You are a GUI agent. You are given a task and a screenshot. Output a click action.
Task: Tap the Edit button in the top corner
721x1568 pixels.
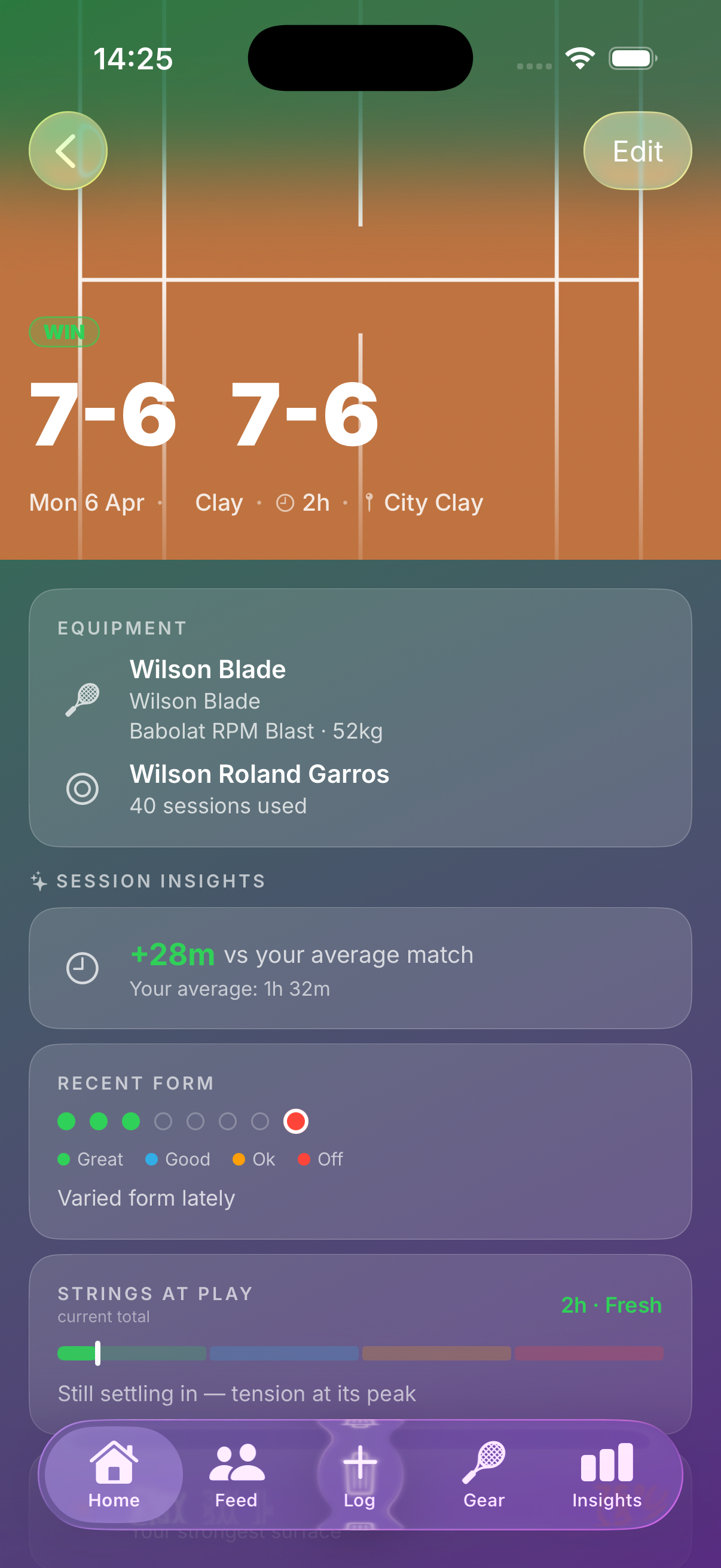[x=637, y=150]
